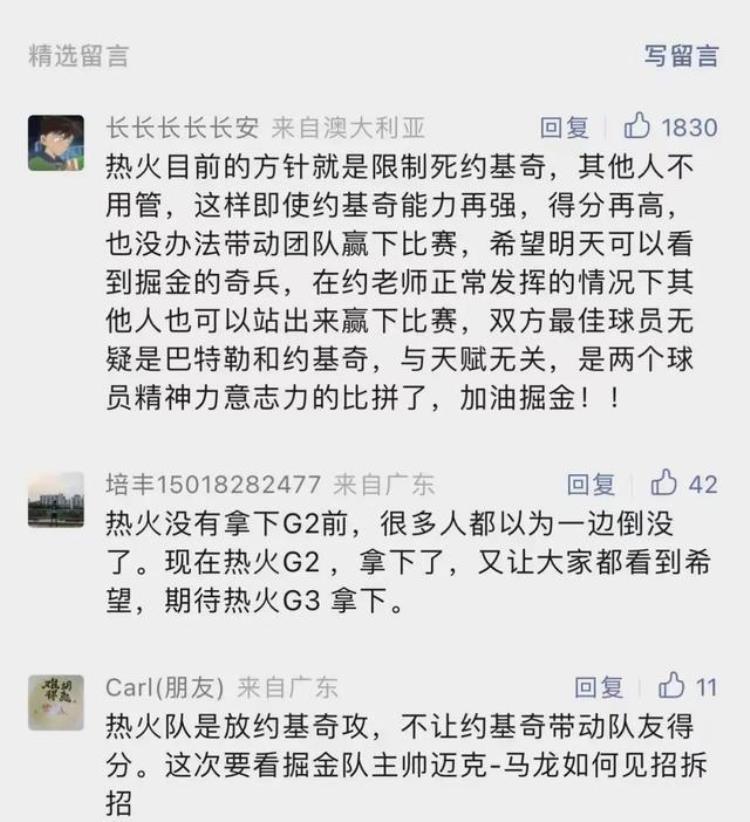Reply to 培丰15018282477's comment
The width and height of the screenshot is (750, 822).
591,484
